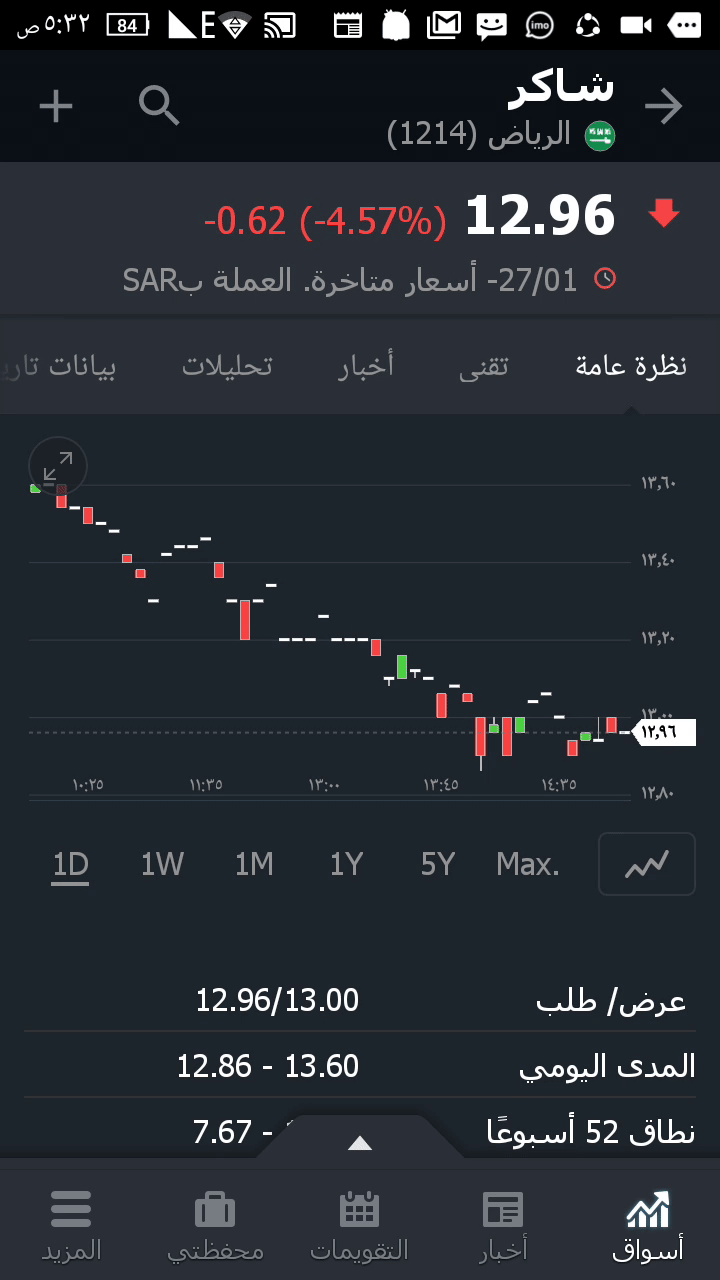Choose the 5Y chart range
The width and height of the screenshot is (720, 1280).
(x=438, y=864)
